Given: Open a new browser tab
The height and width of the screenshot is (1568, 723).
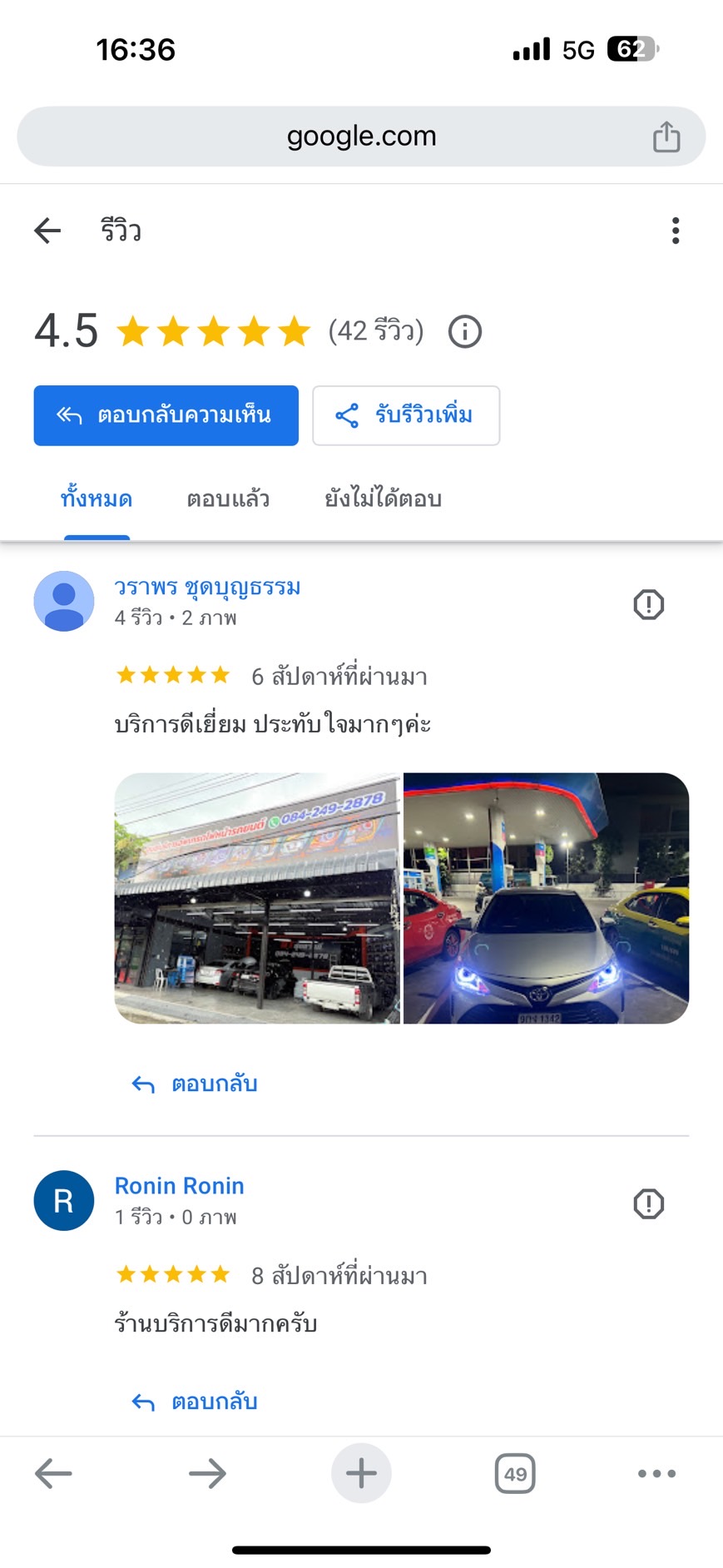Looking at the screenshot, I should tap(361, 1473).
